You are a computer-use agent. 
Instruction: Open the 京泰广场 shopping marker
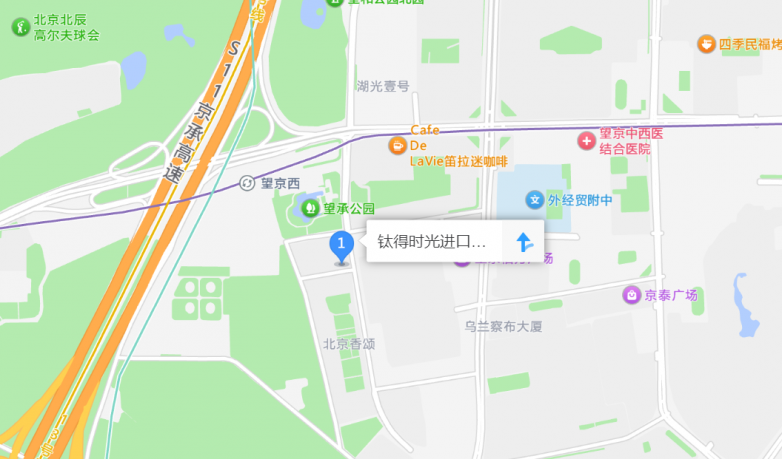tap(631, 295)
